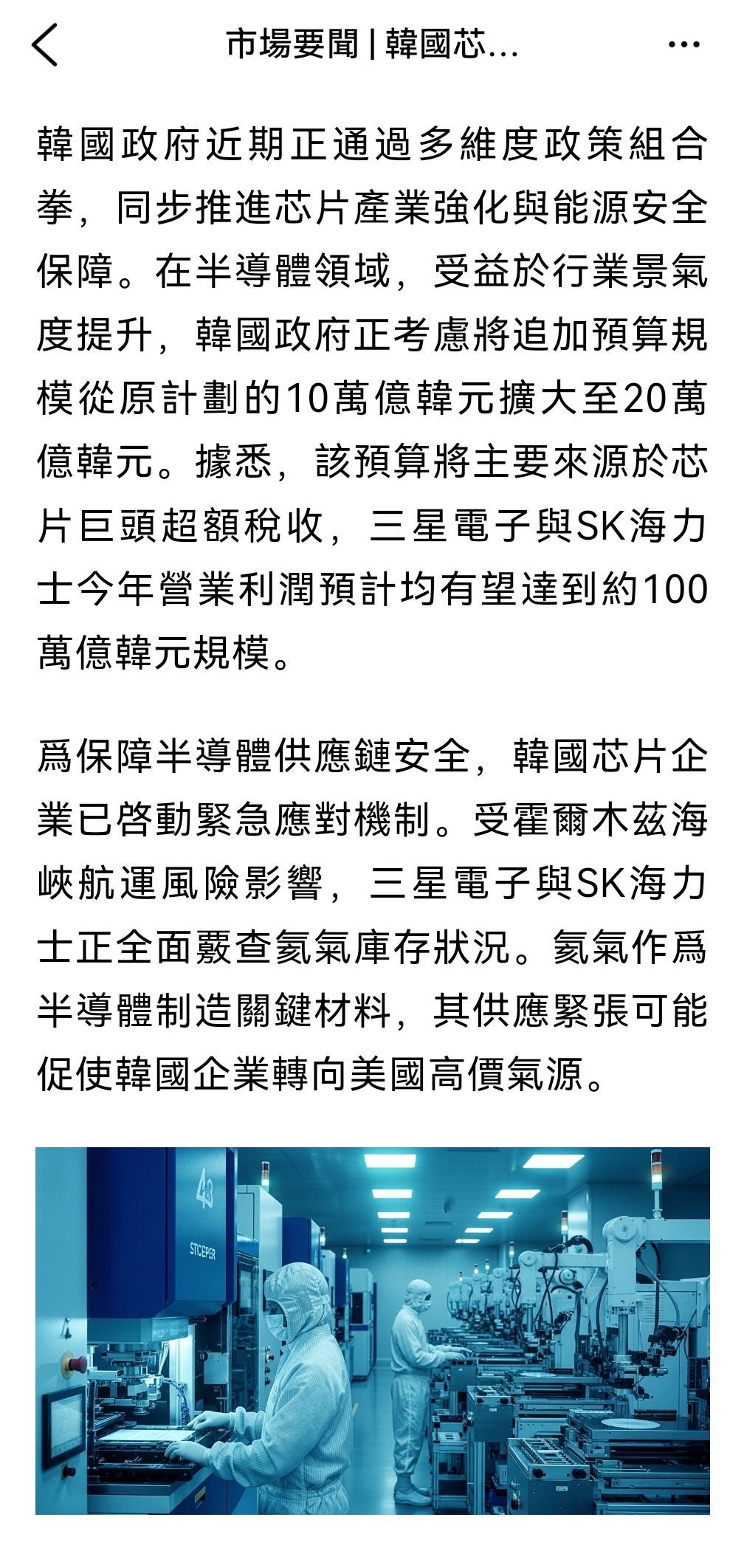Viewport: 744px width, 1568px height.
Task: Go back using the top-left arrow
Action: (x=45, y=45)
